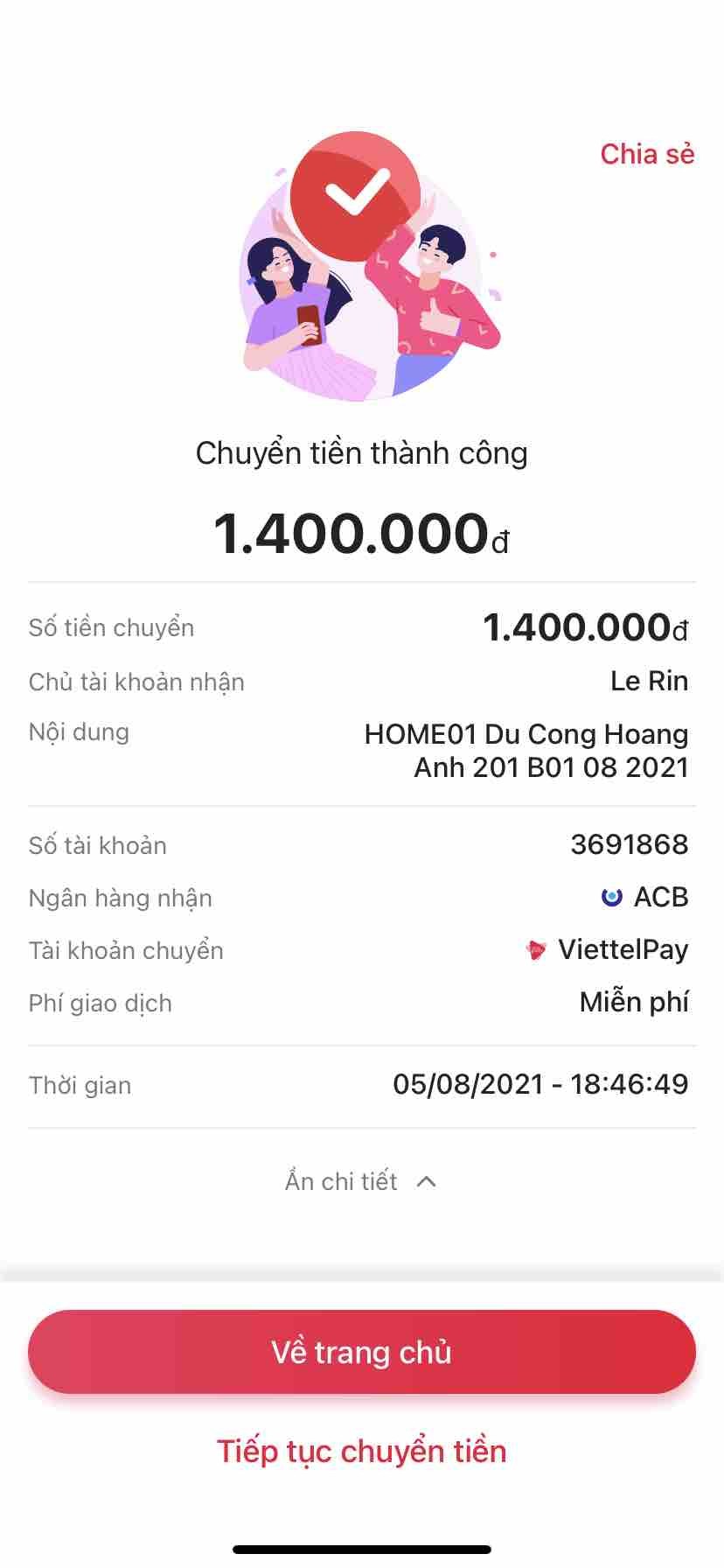Collapse details with Ẩn chi tiết

pyautogui.click(x=360, y=1181)
